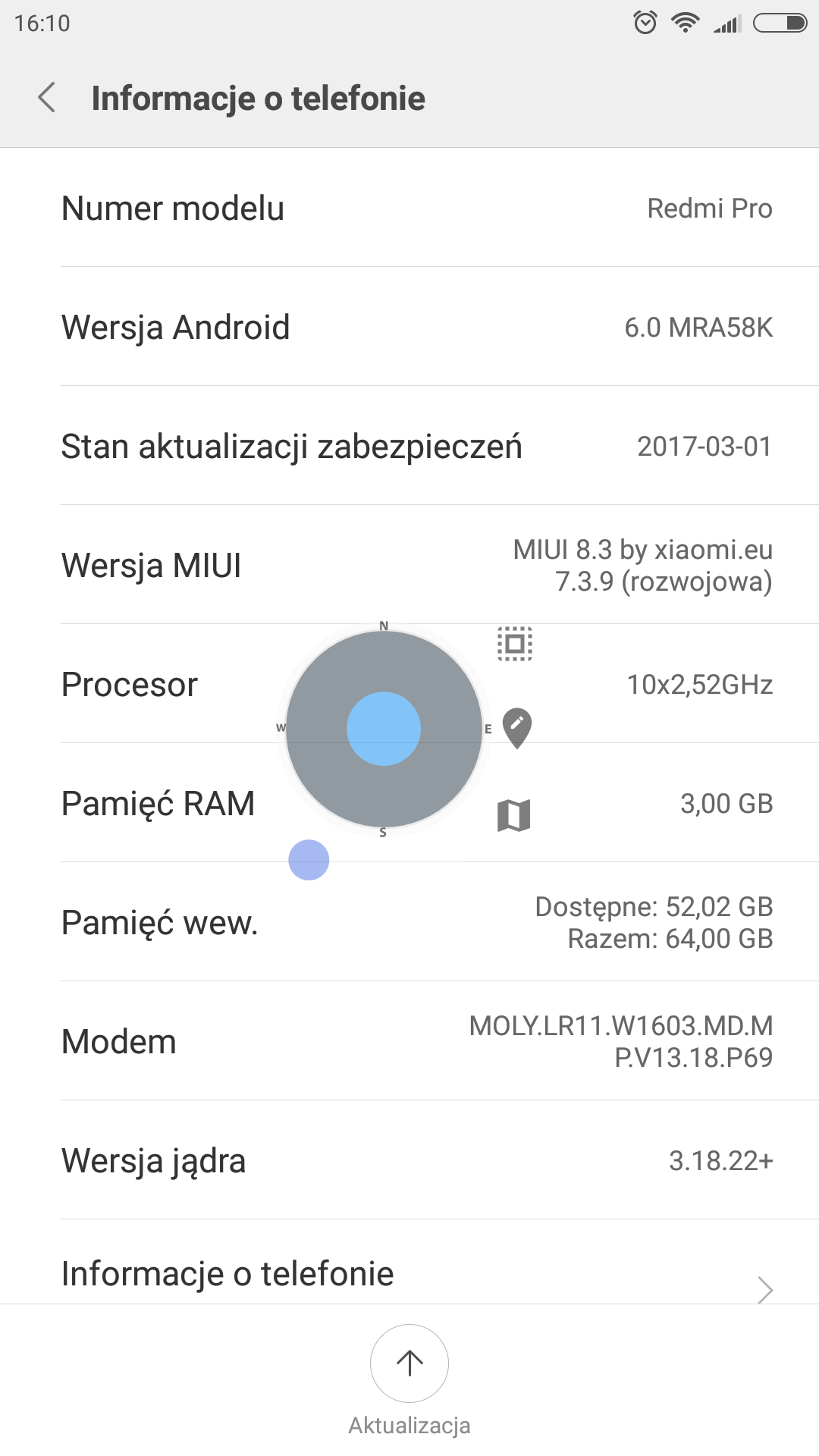Tap the joystick's blue center knob

384,729
